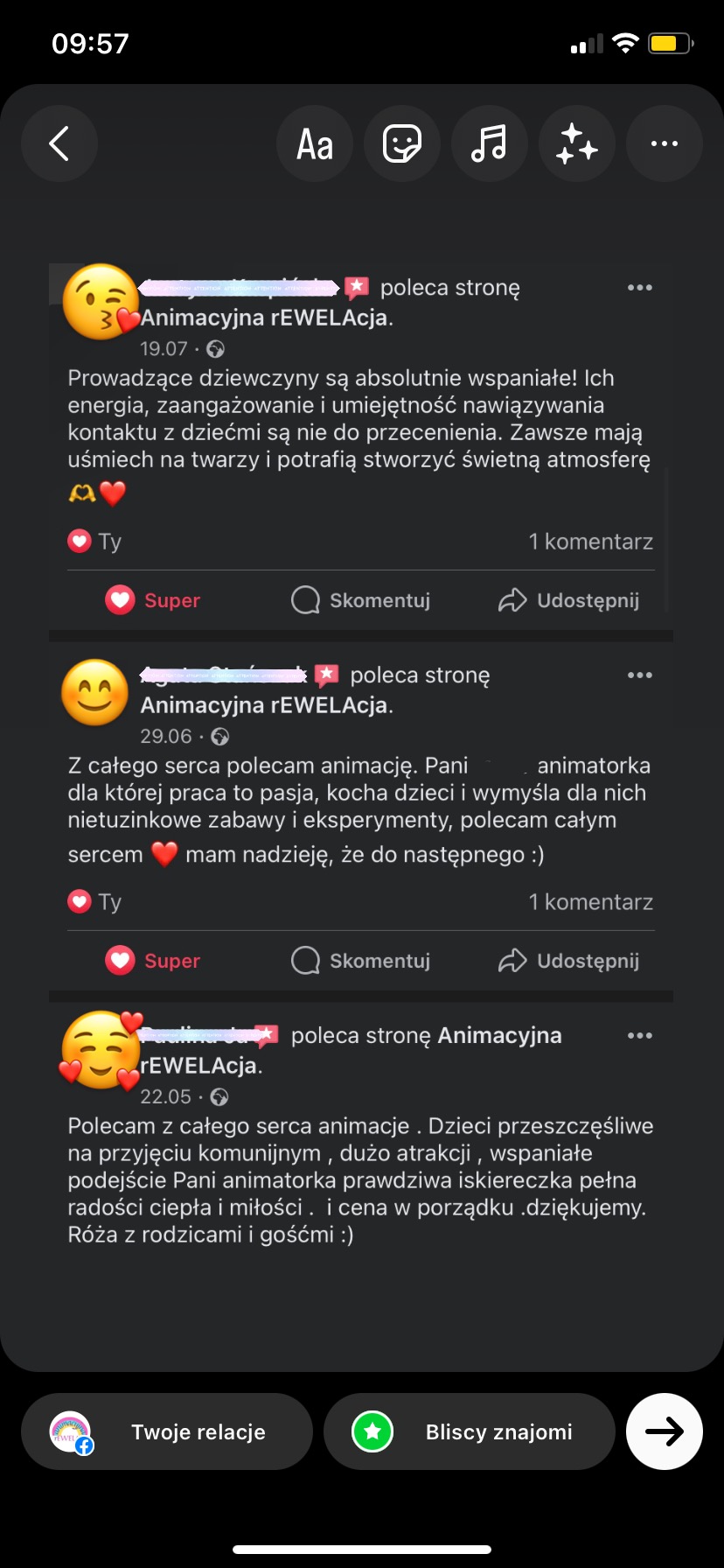Select the Aa text tool
The image size is (724, 1568).
point(315,143)
